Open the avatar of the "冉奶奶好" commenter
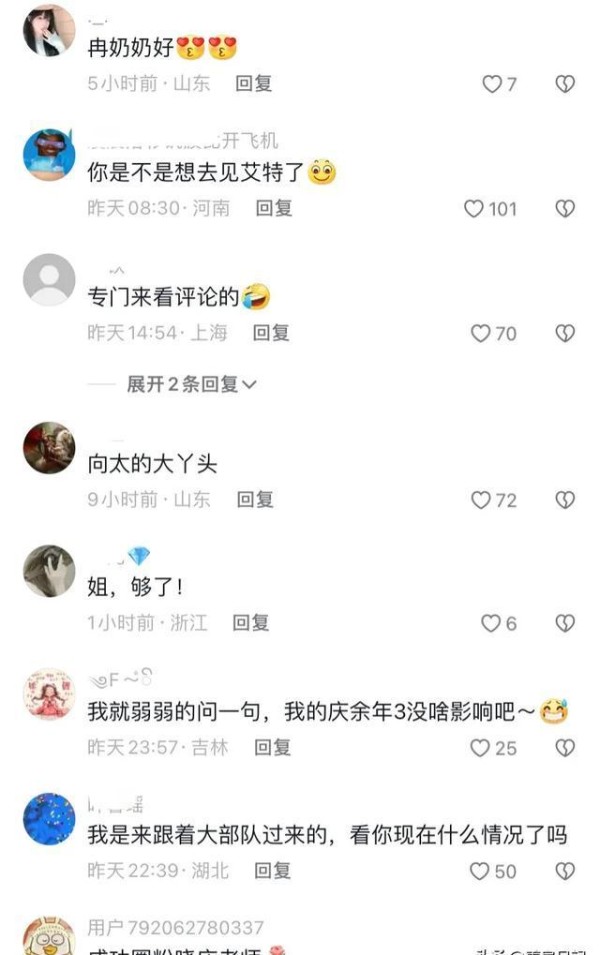The height and width of the screenshot is (955, 600). pyautogui.click(x=49, y=30)
